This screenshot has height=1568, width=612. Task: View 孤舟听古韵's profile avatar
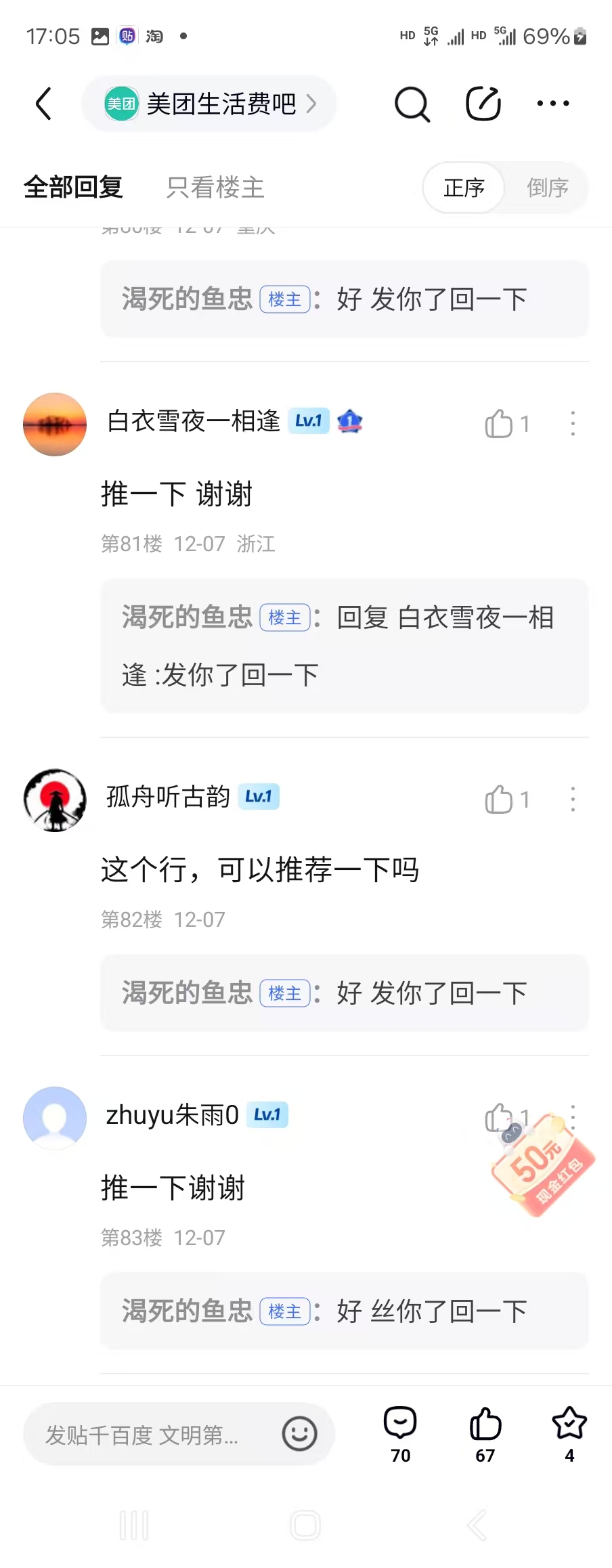55,800
